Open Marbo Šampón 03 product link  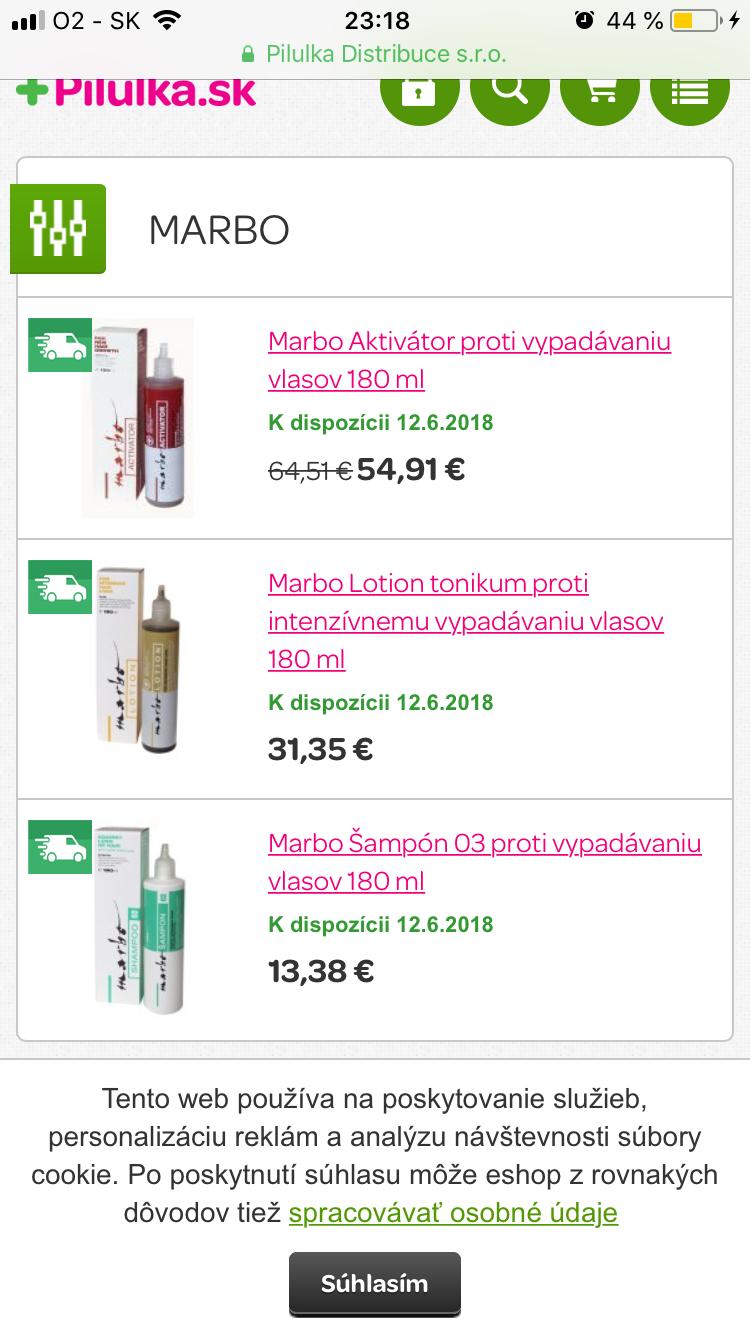click(484, 862)
